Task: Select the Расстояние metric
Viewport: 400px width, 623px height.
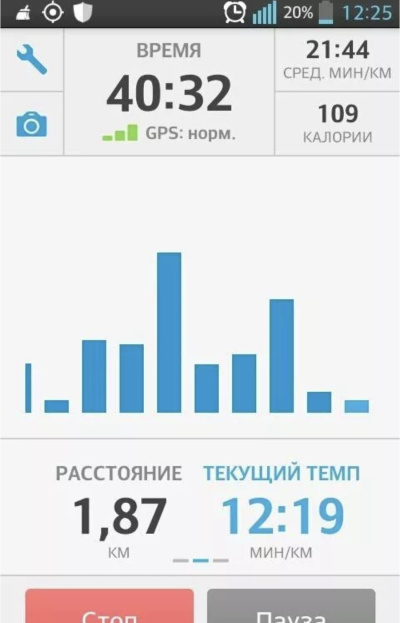Action: [119, 512]
